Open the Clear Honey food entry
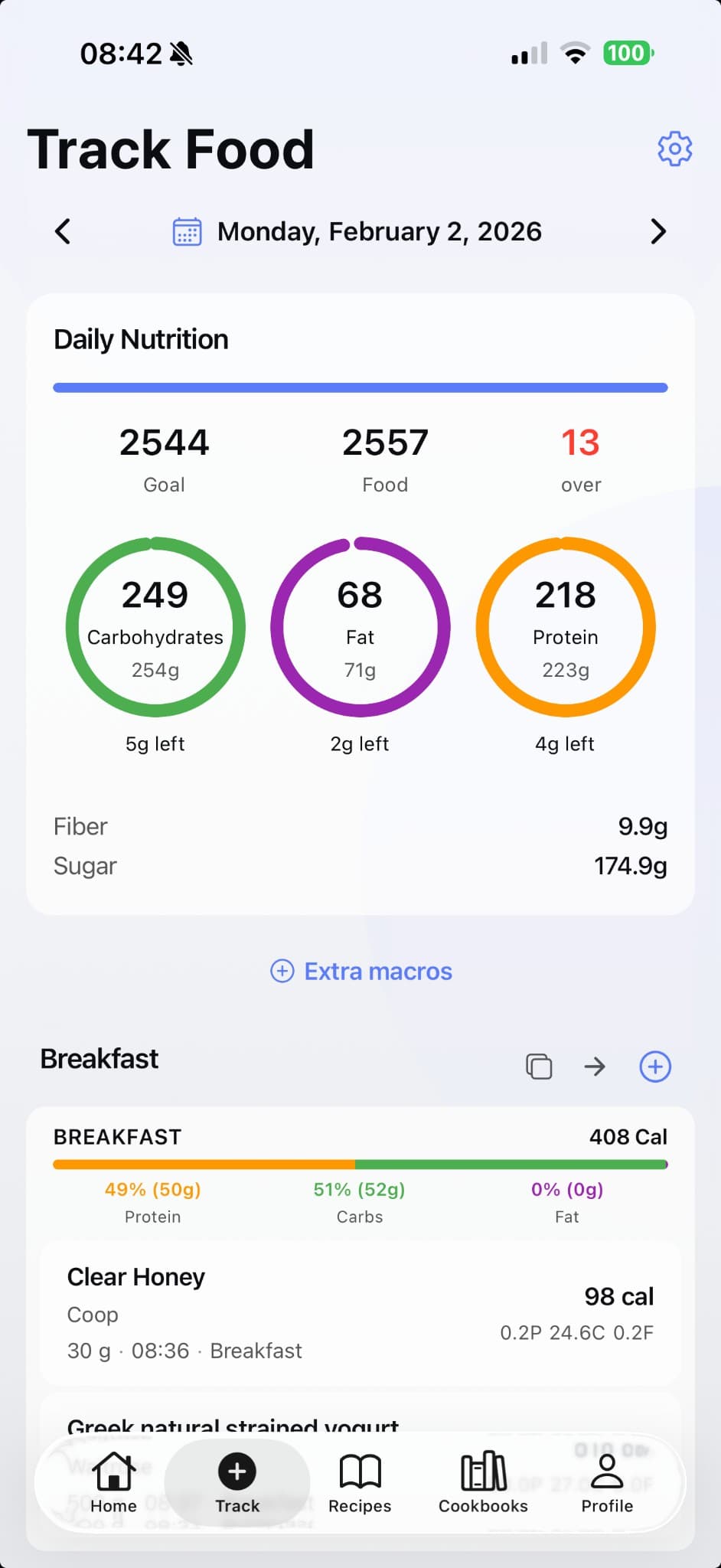 (360, 1313)
